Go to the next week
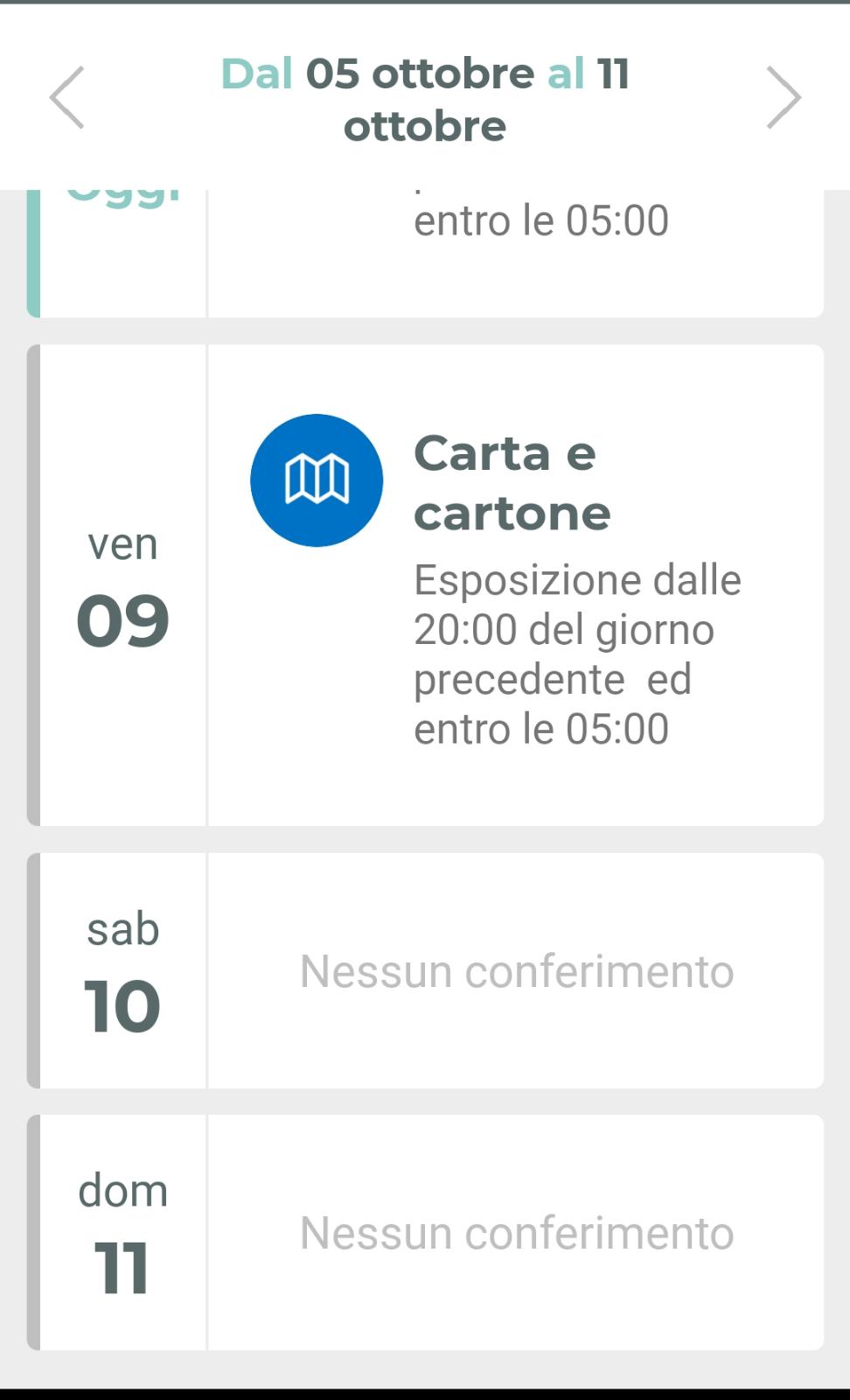The image size is (850, 1400). [784, 97]
